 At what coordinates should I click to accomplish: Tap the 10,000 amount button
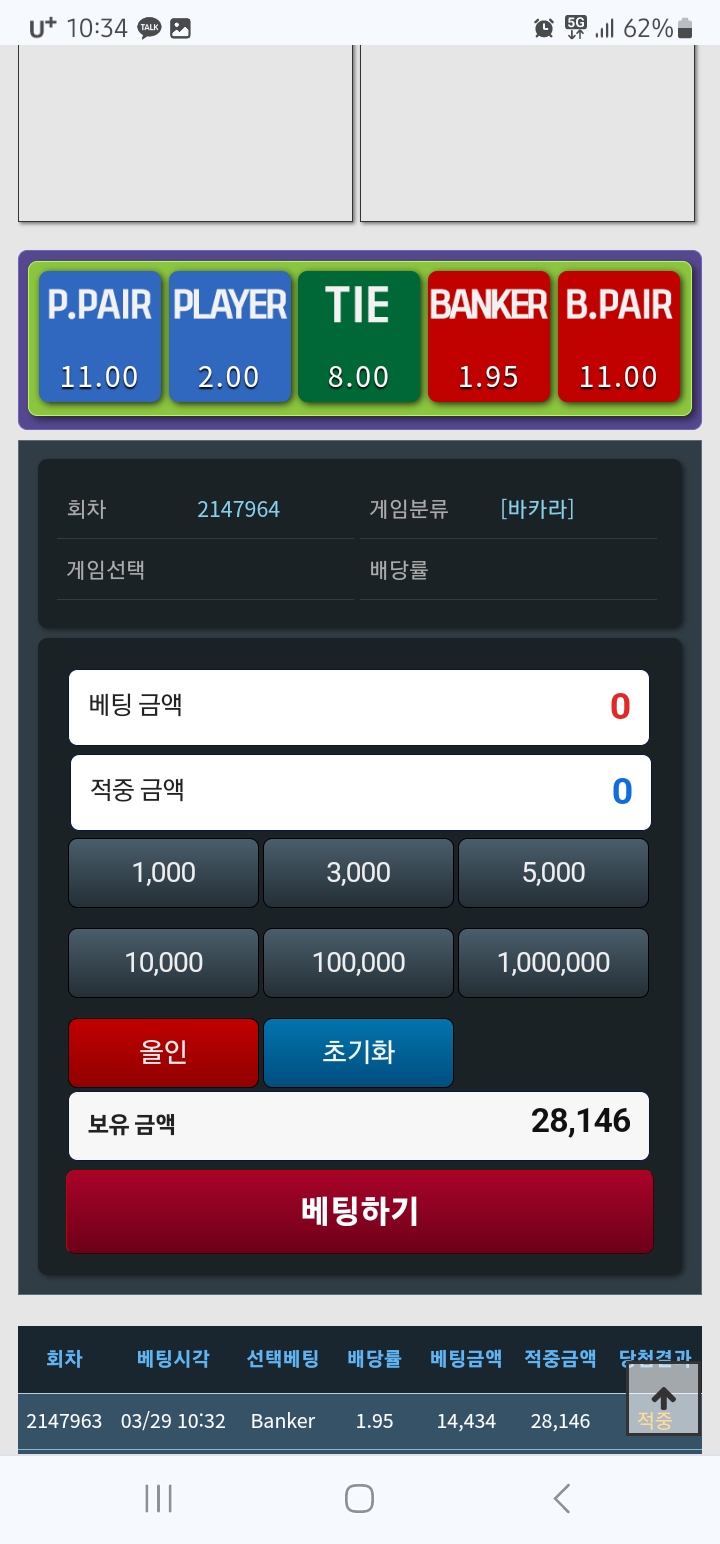(164, 963)
